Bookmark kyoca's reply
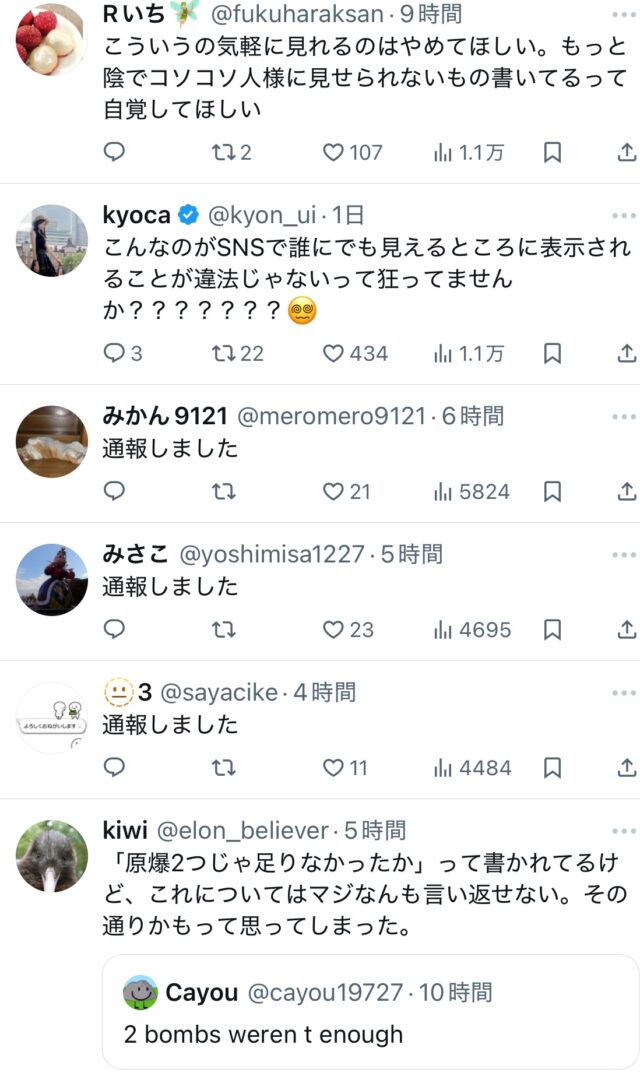 [x=553, y=353]
